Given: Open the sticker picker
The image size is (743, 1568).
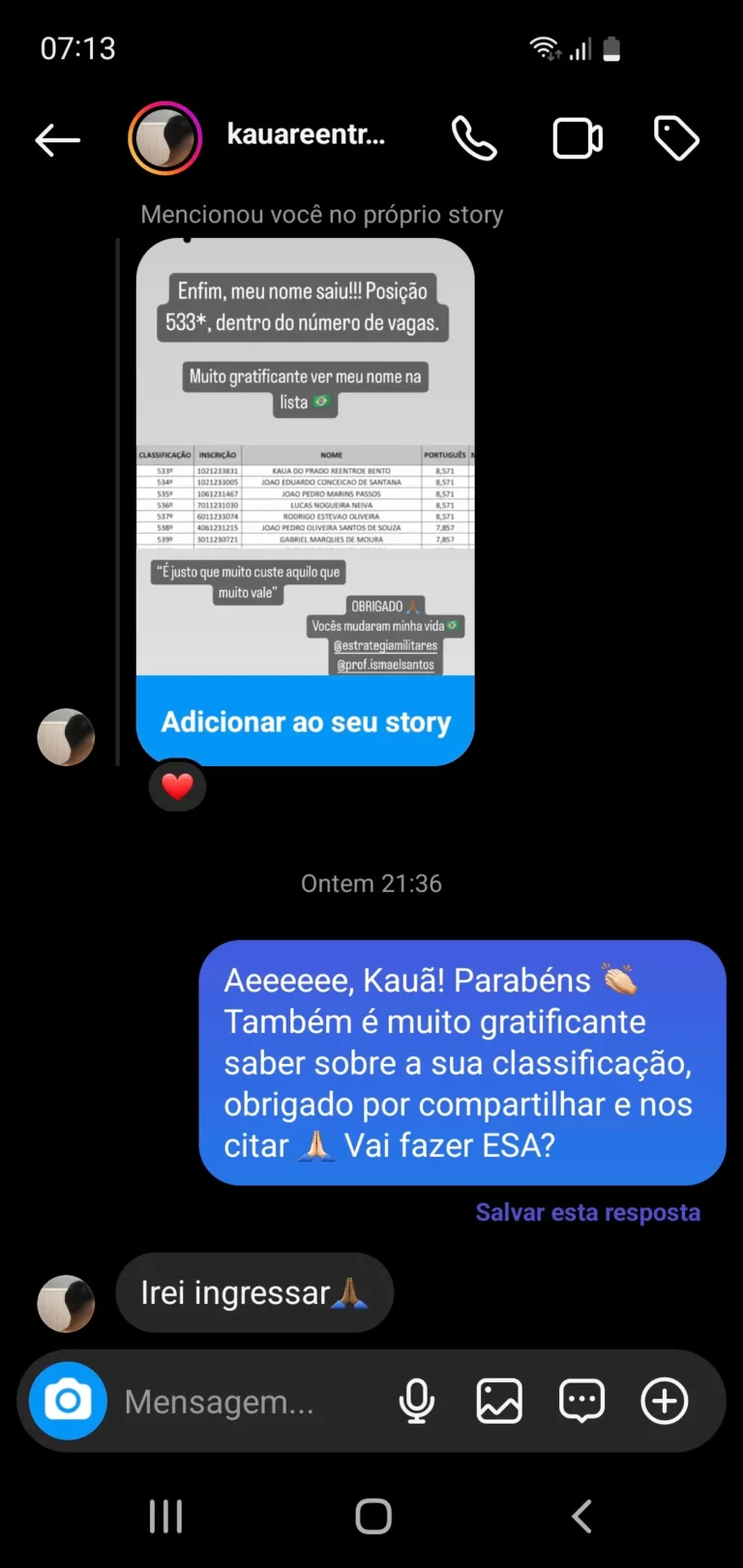Looking at the screenshot, I should coord(580,1400).
